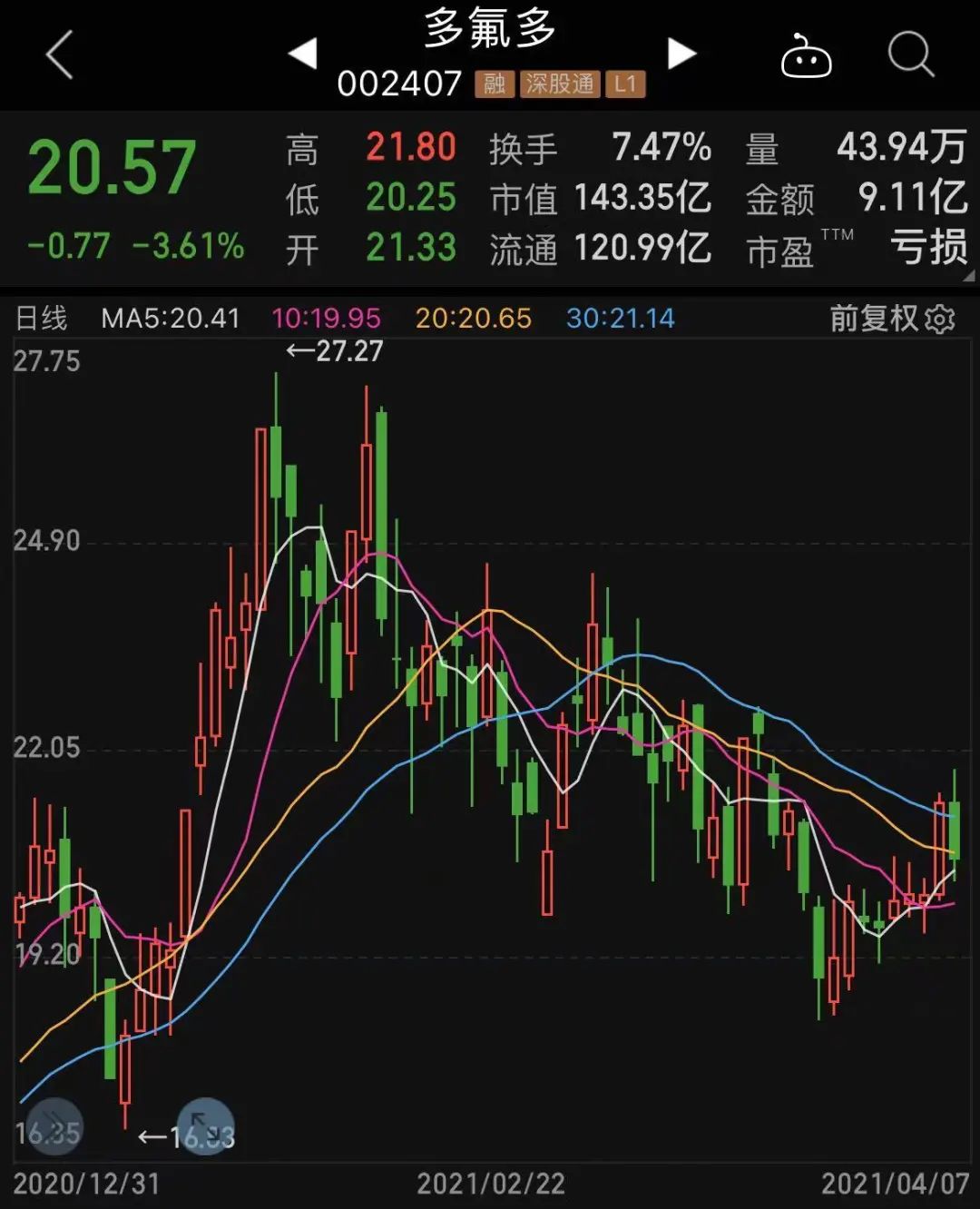Tap the zoom-in circular icon on the chart
Image resolution: width=980 pixels, height=1209 pixels.
[x=207, y=1128]
